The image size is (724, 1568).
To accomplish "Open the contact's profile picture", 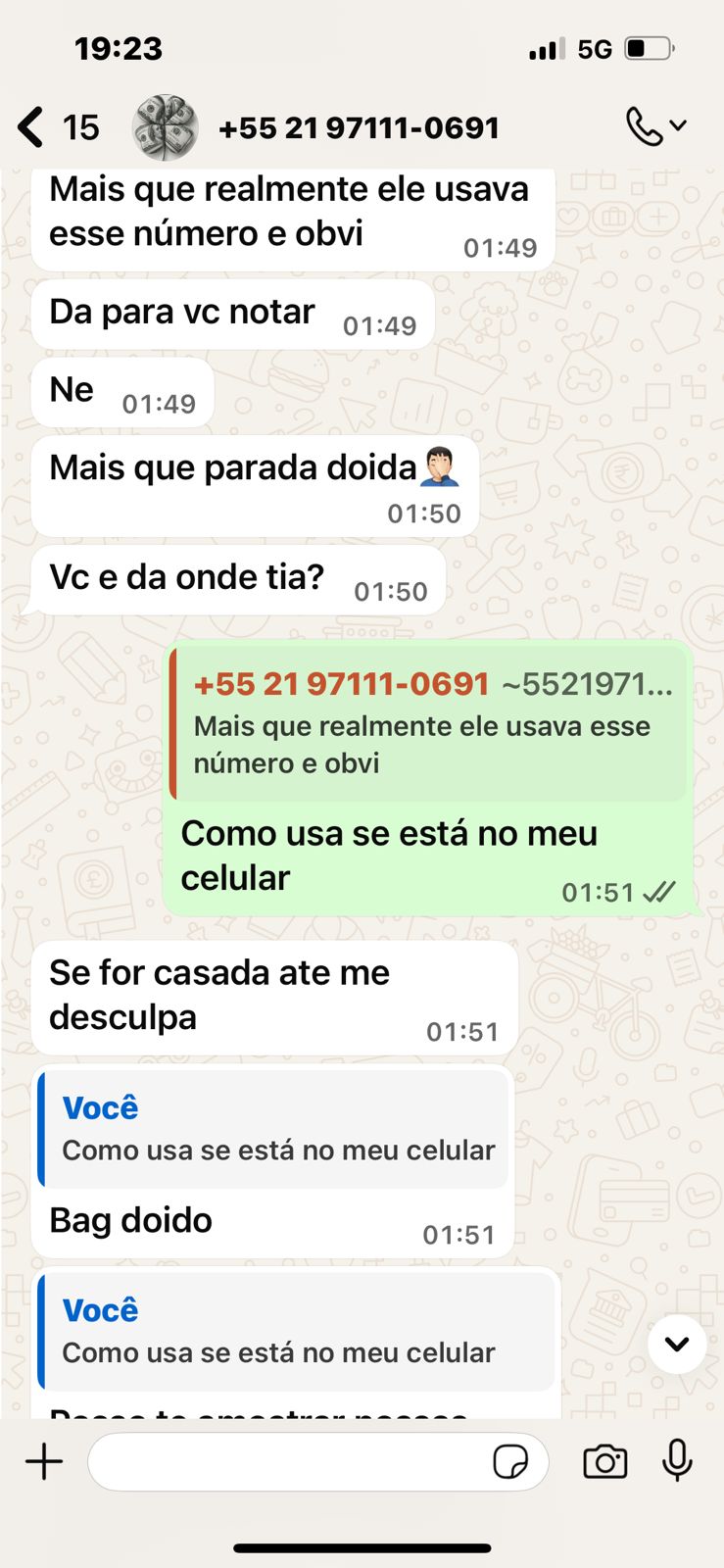I will 166,127.
